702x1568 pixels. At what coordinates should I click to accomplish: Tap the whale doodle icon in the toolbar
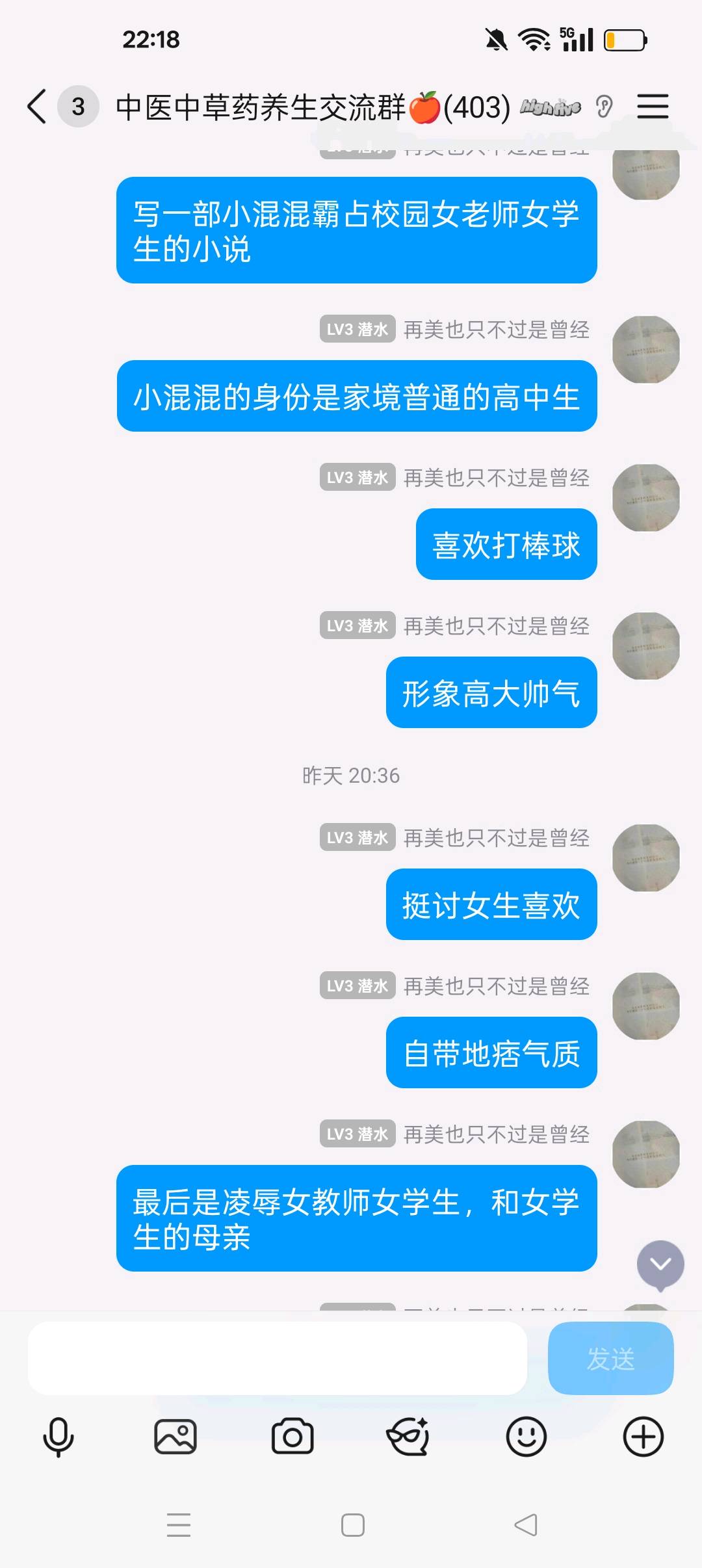tap(408, 1437)
